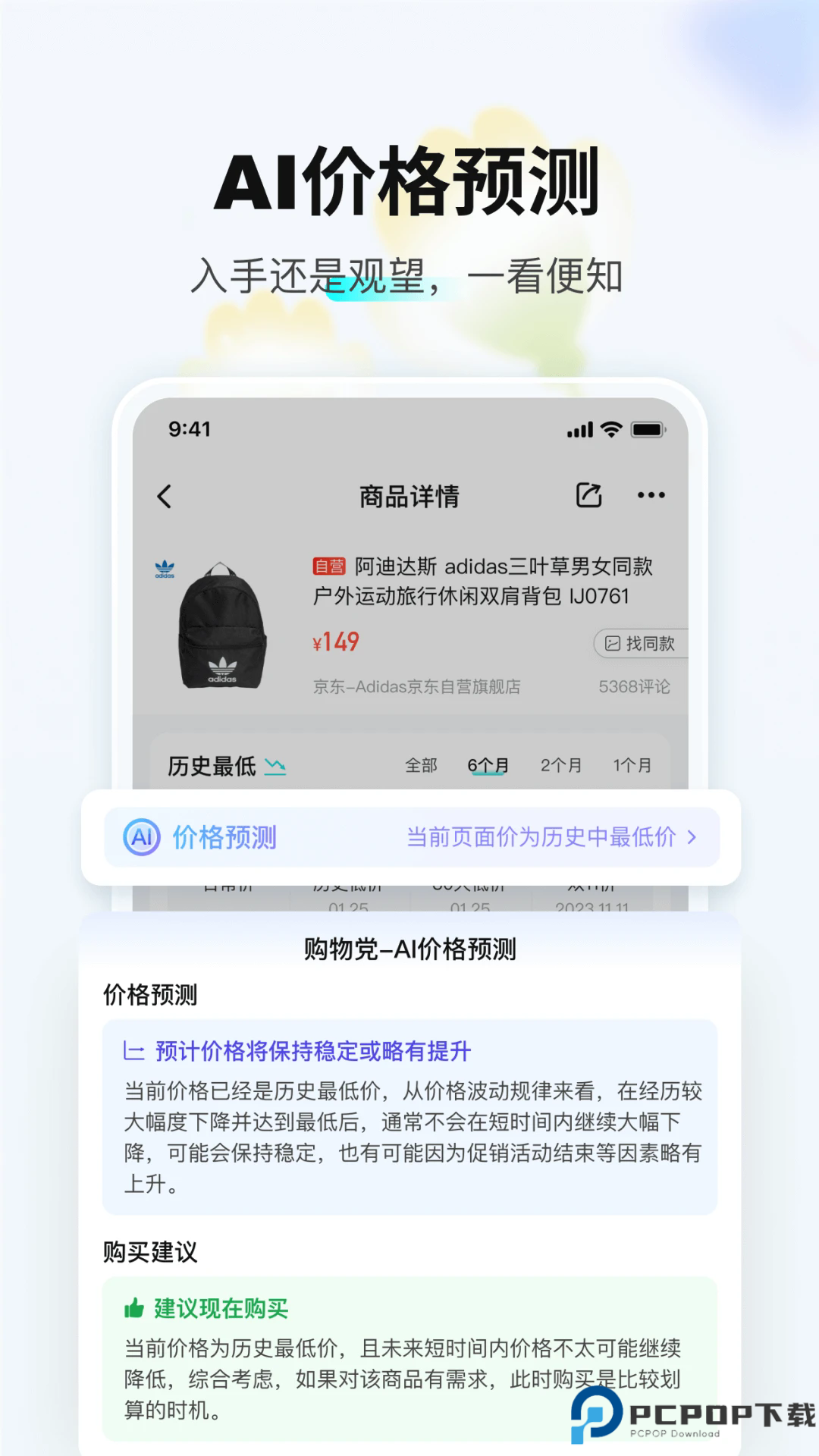
Task: Tap the 找同款 magnifier icon button
Action: [x=612, y=642]
